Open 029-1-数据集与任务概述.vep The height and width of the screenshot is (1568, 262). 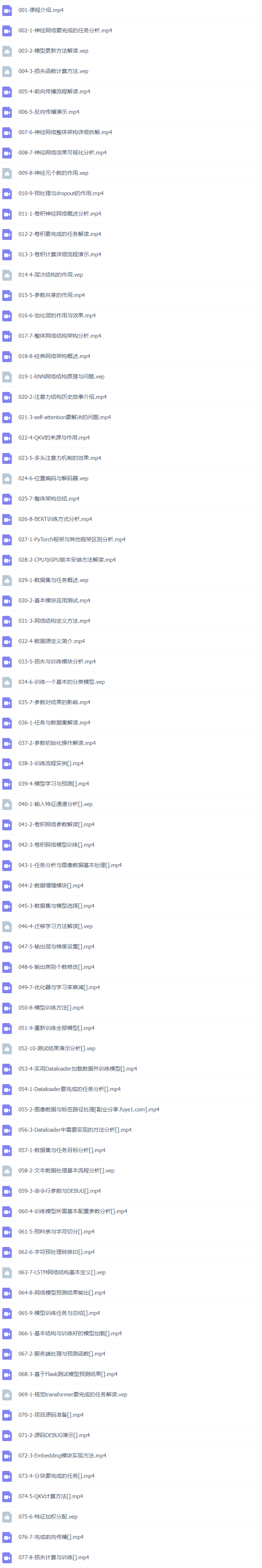(x=53, y=580)
